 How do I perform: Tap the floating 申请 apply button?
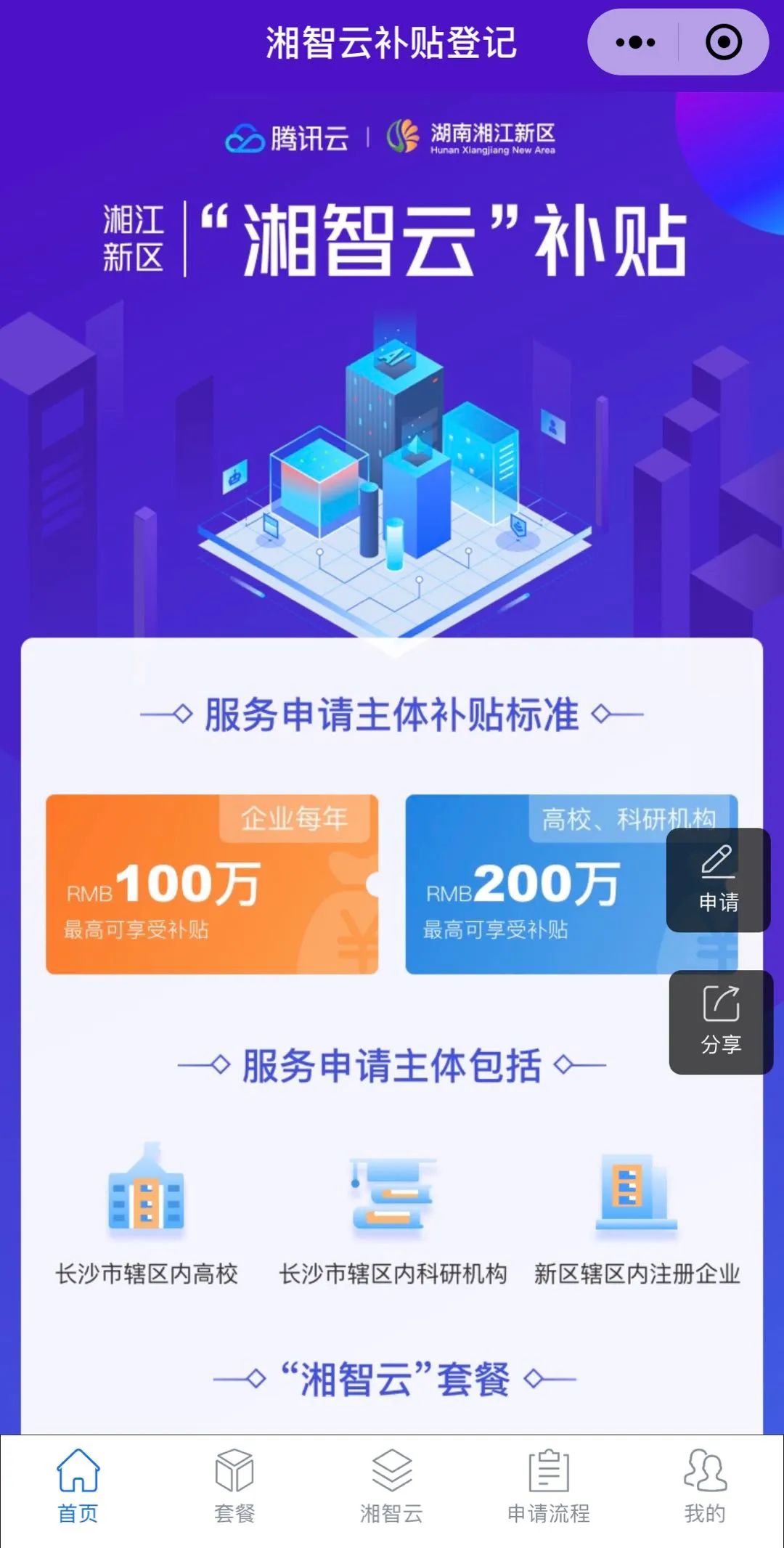[x=719, y=880]
